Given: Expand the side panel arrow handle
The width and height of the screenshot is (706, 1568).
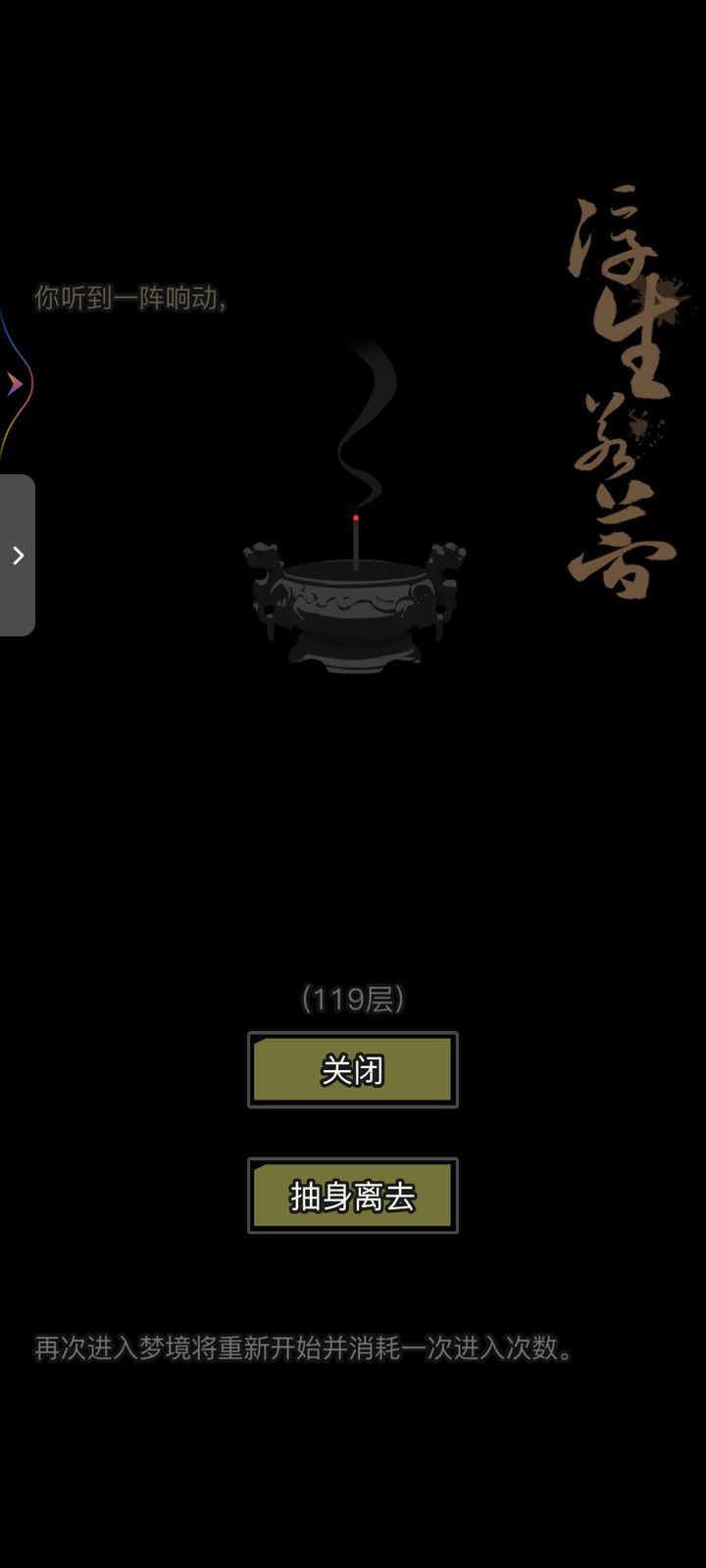Looking at the screenshot, I should point(18,556).
